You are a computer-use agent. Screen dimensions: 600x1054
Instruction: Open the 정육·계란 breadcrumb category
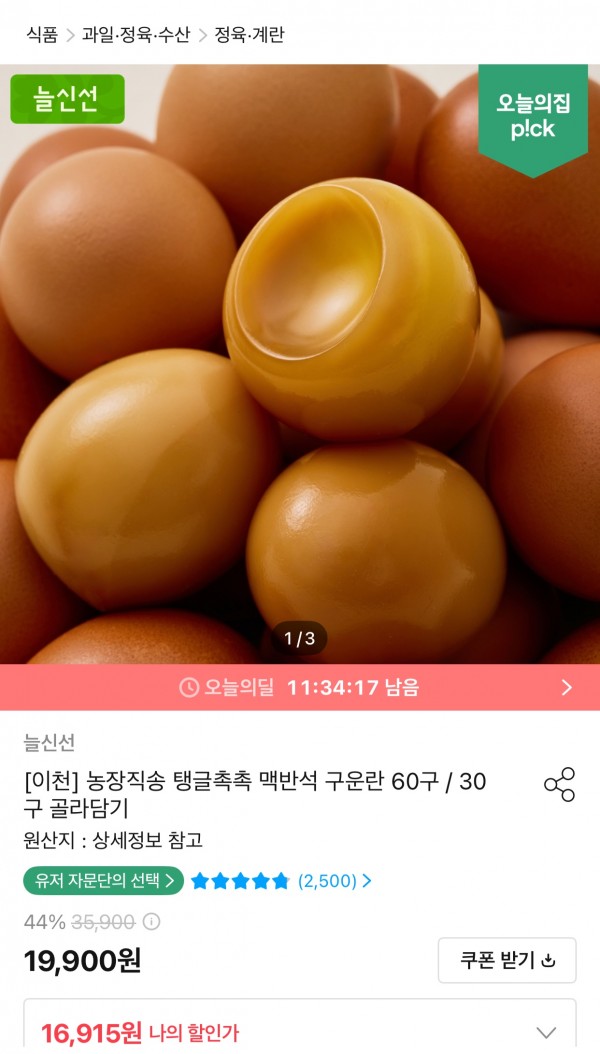click(x=249, y=35)
